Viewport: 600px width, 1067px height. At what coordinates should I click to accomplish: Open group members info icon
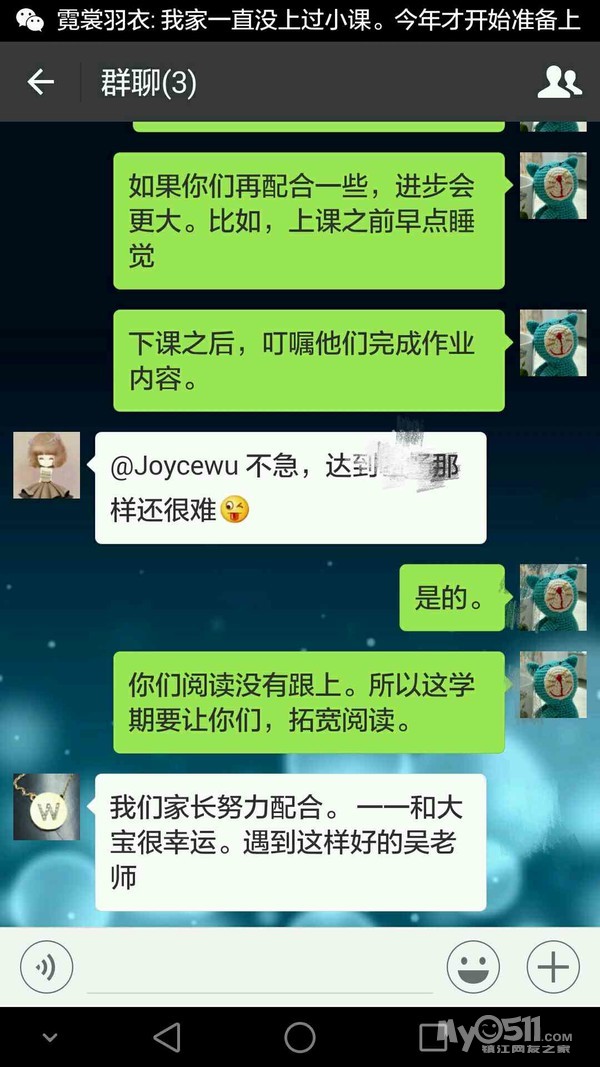(559, 82)
